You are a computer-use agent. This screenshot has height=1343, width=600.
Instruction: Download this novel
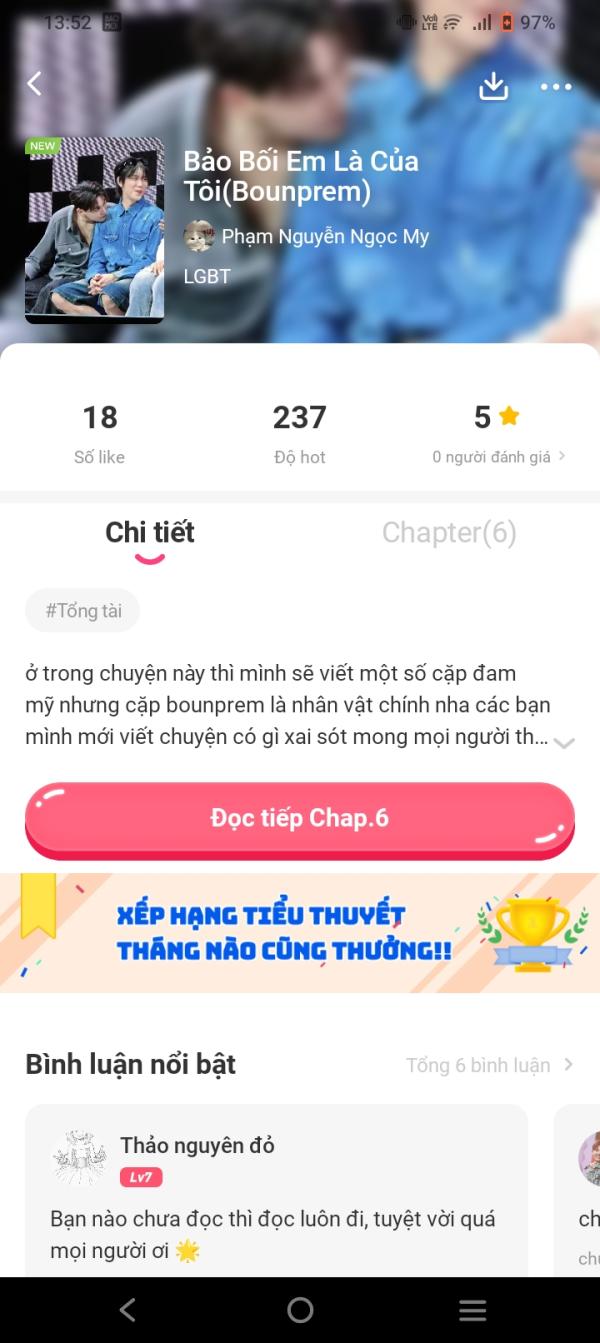(493, 86)
